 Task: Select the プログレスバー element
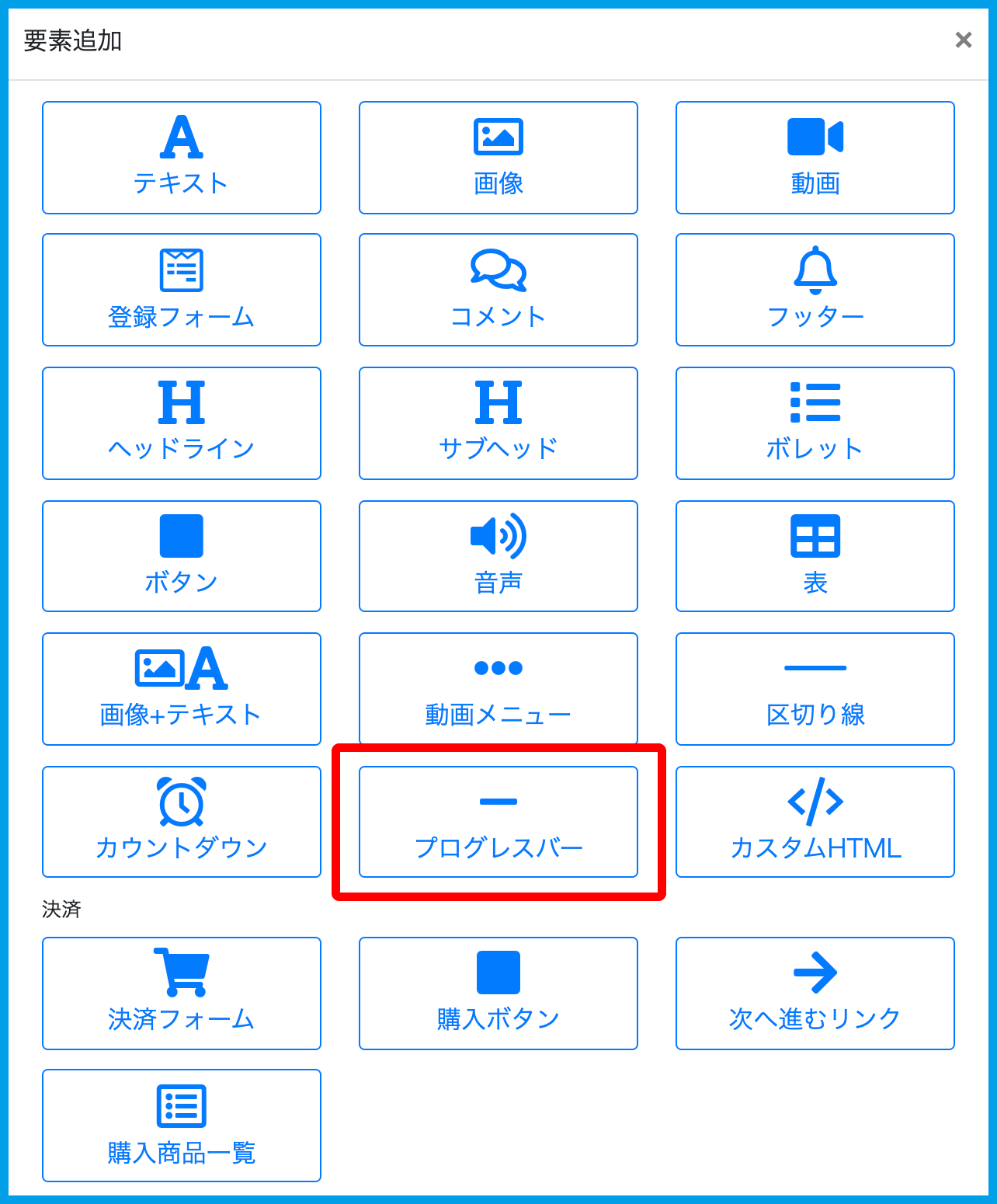coord(498,822)
